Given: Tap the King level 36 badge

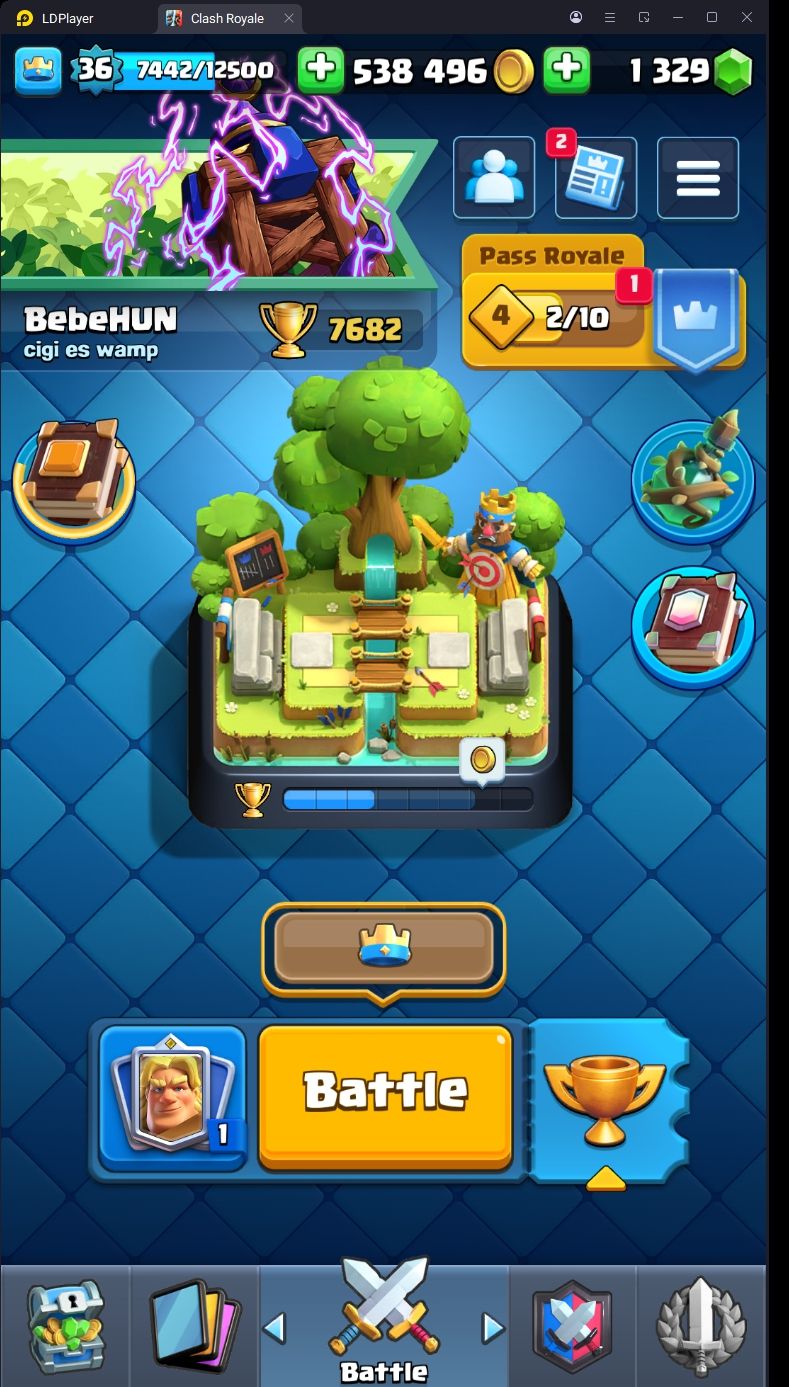Looking at the screenshot, I should [95, 69].
